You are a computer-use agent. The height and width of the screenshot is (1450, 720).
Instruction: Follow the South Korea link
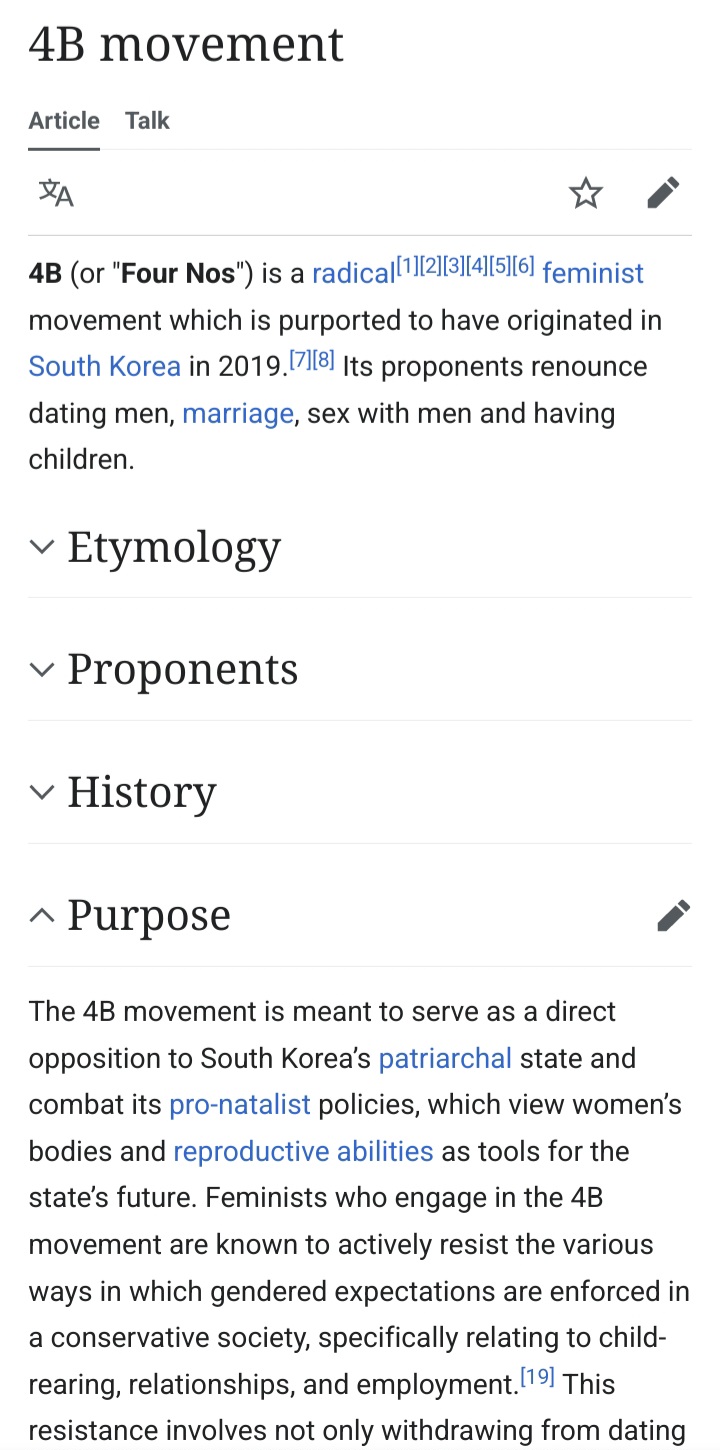[104, 366]
